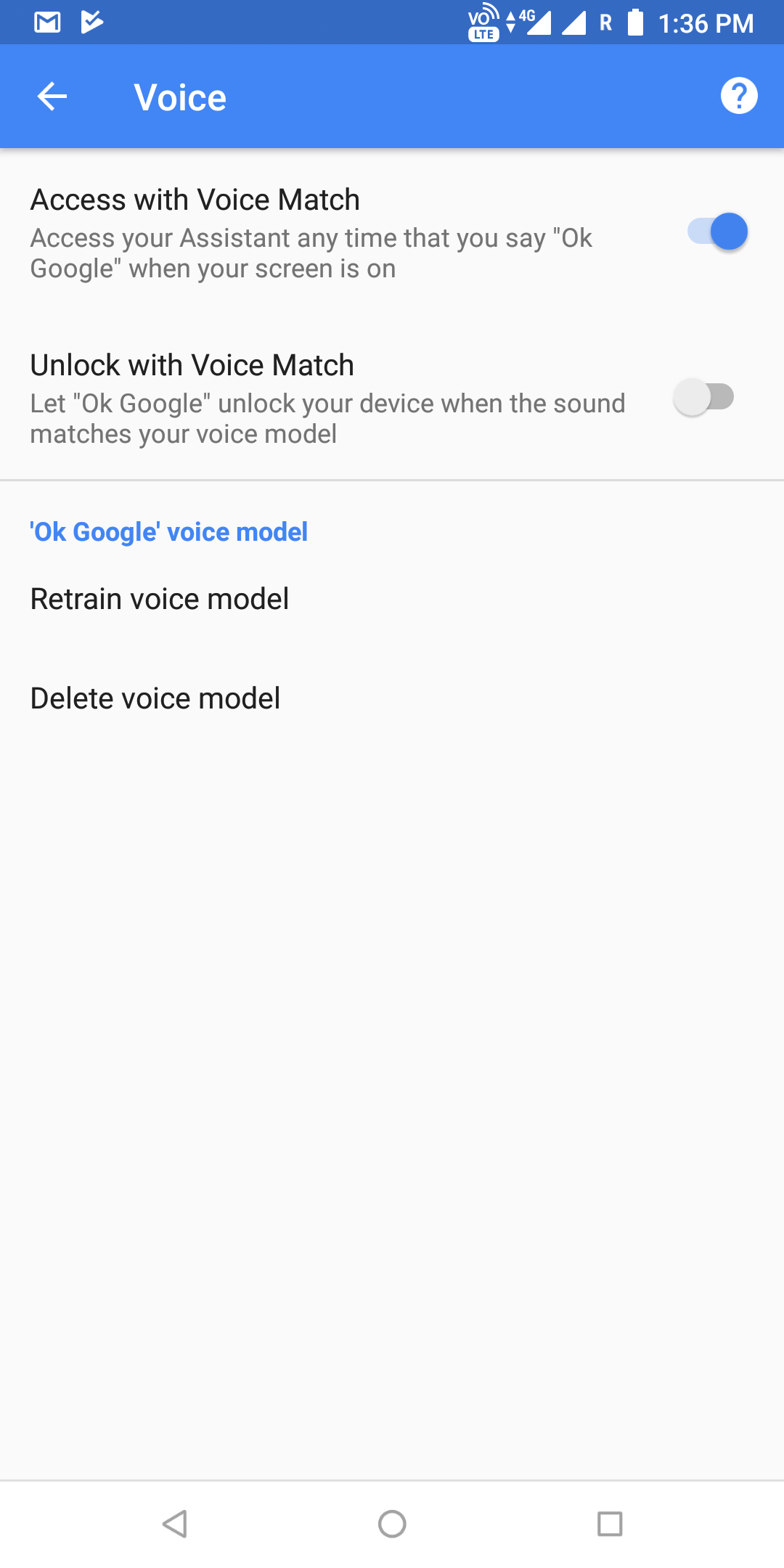Open the help question mark icon
The image size is (784, 1568).
pyautogui.click(x=739, y=96)
